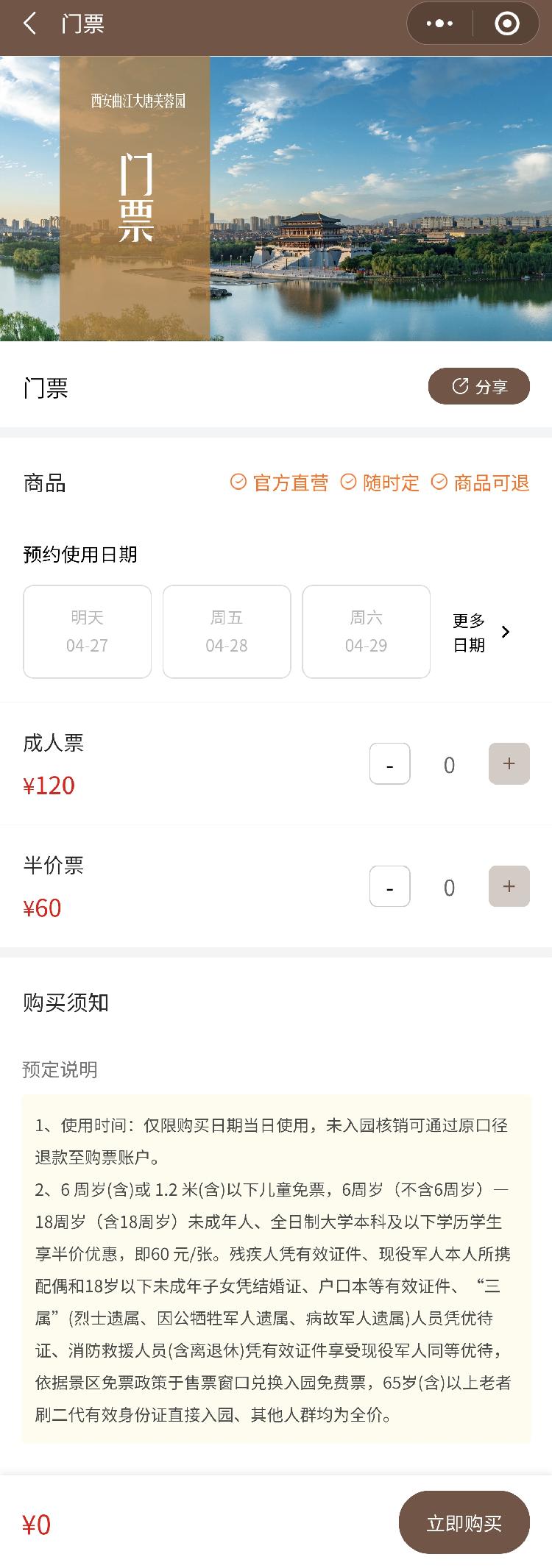Decrease 成人票 quantity with the minus button
552x1568 pixels.
pos(389,764)
